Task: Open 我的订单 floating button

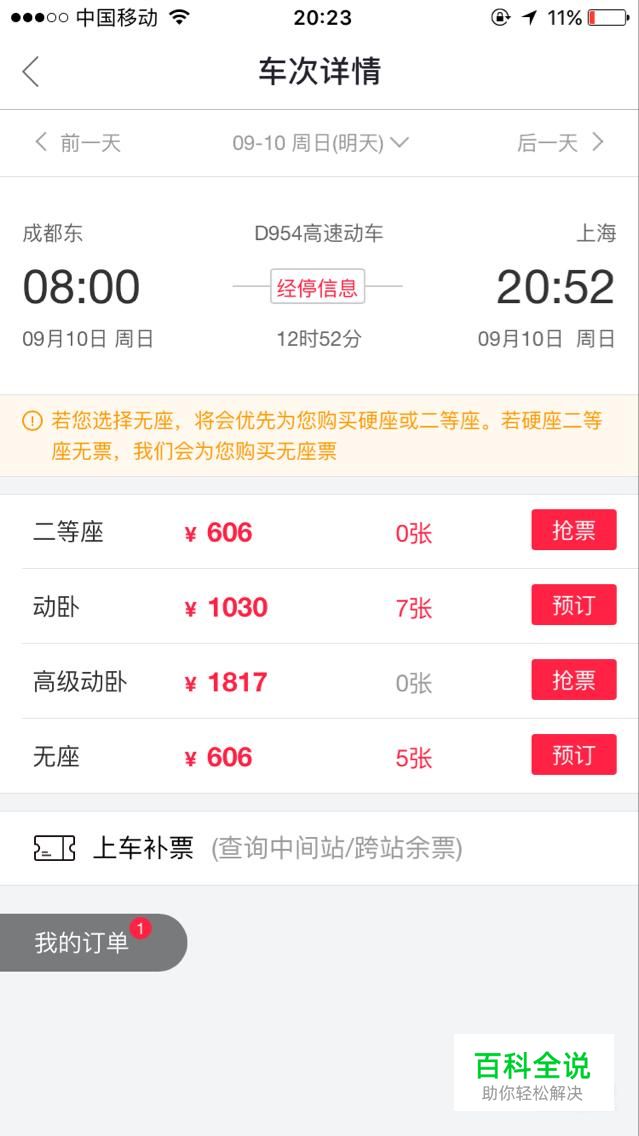Action: 93,942
